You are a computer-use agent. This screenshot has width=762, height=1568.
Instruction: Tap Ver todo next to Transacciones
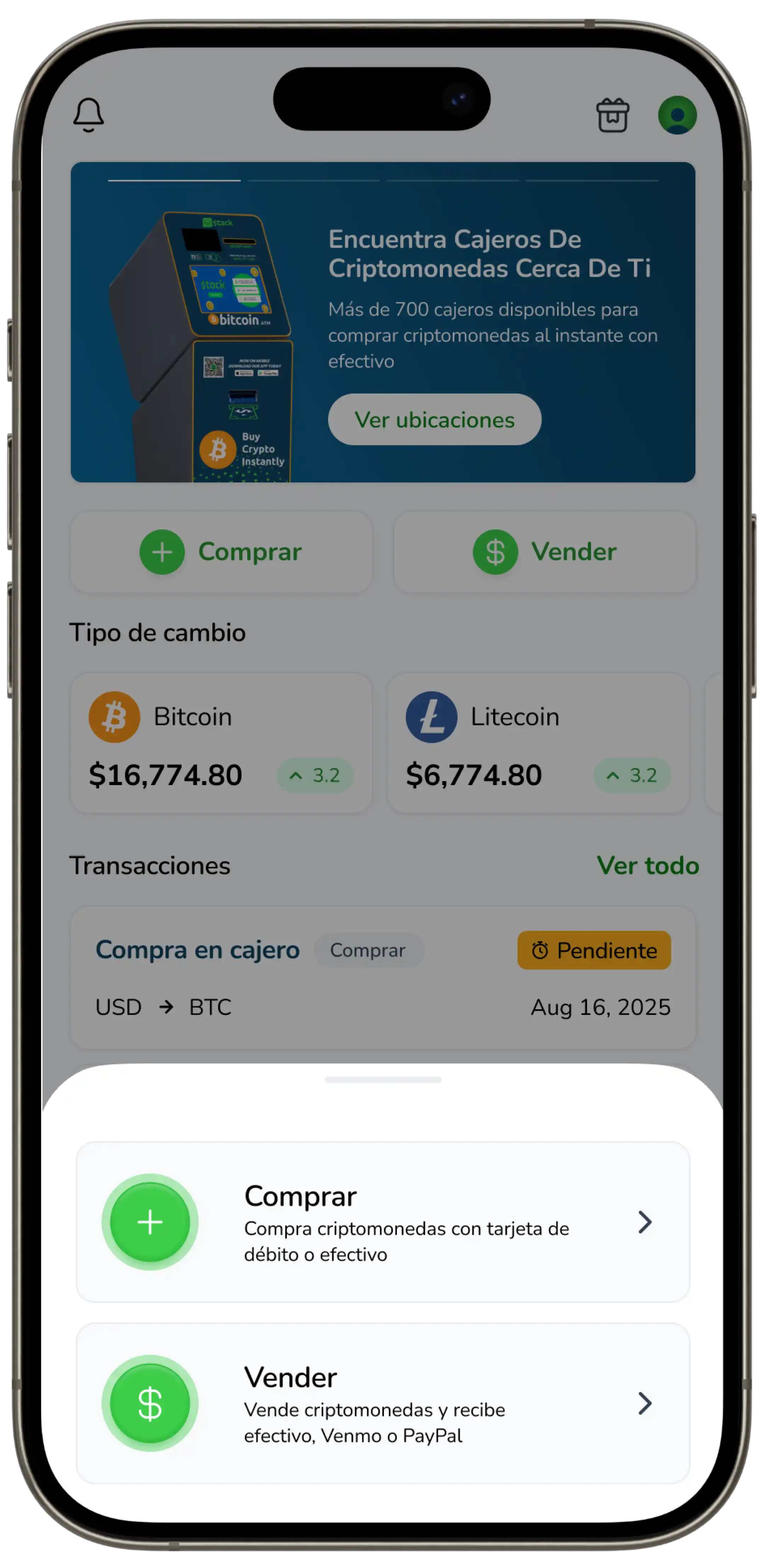click(x=648, y=865)
